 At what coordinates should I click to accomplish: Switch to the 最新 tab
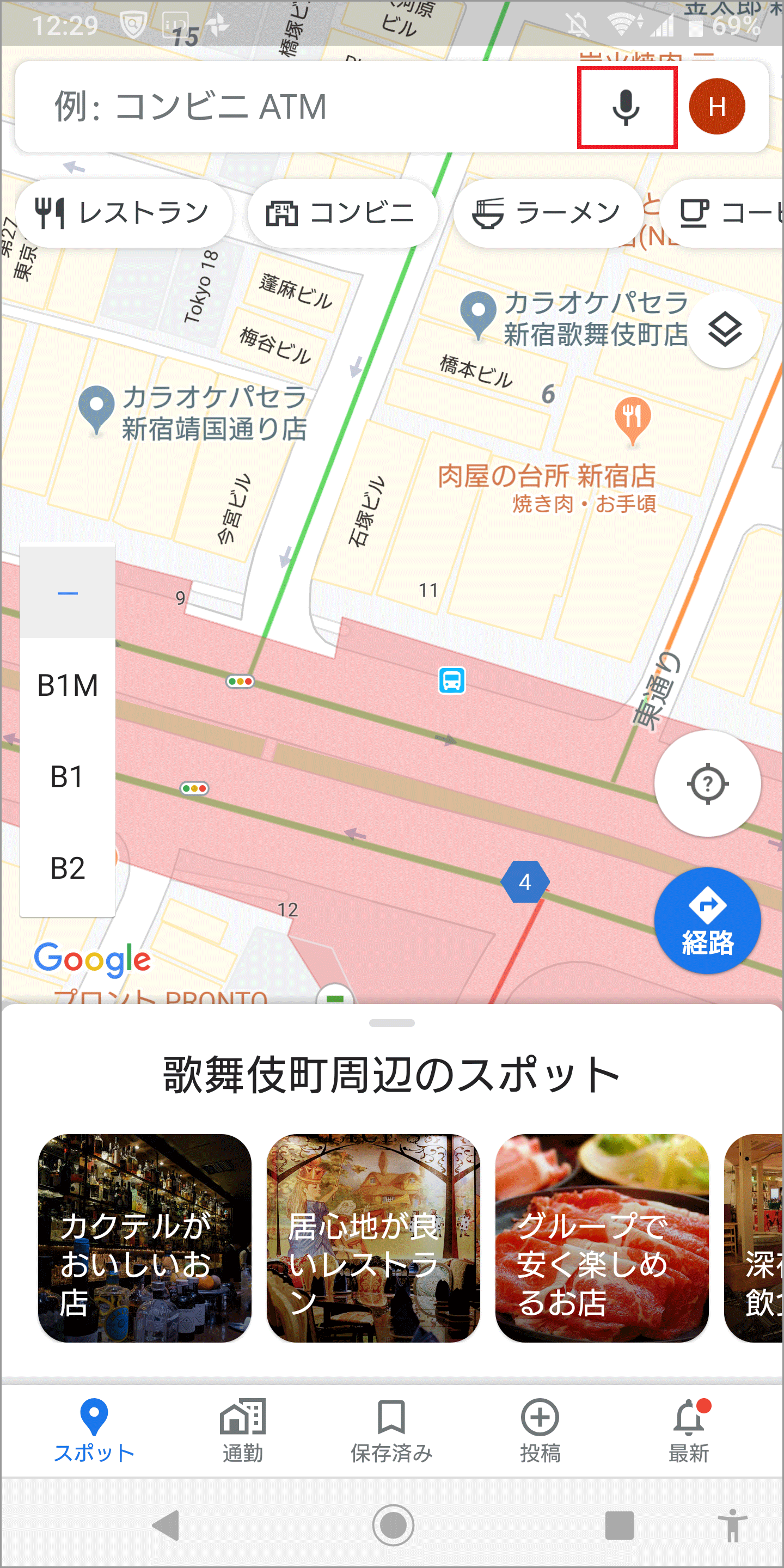tap(689, 1430)
